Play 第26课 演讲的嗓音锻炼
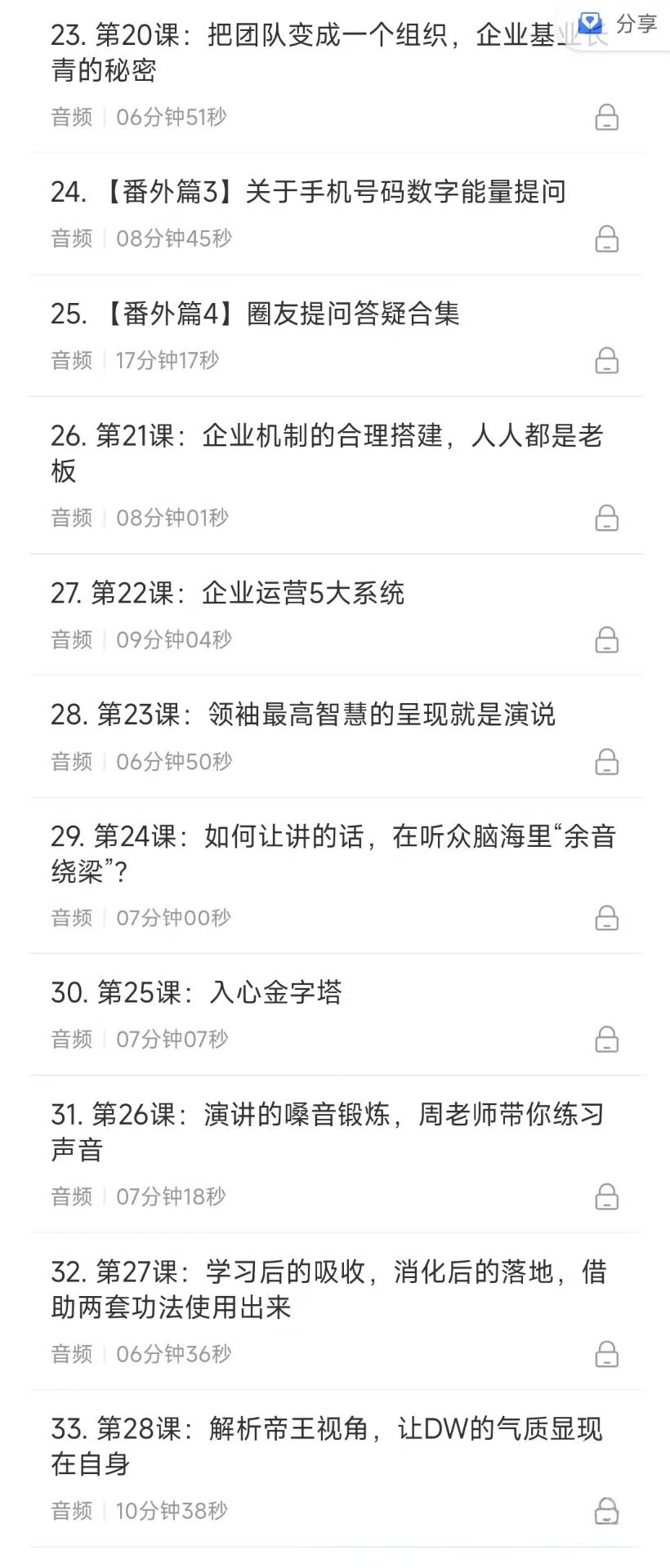This screenshot has height=1568, width=670. tap(327, 1132)
